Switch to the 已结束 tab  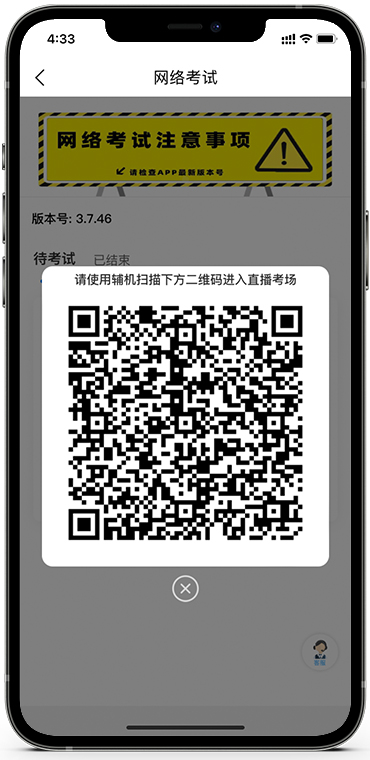pos(112,260)
